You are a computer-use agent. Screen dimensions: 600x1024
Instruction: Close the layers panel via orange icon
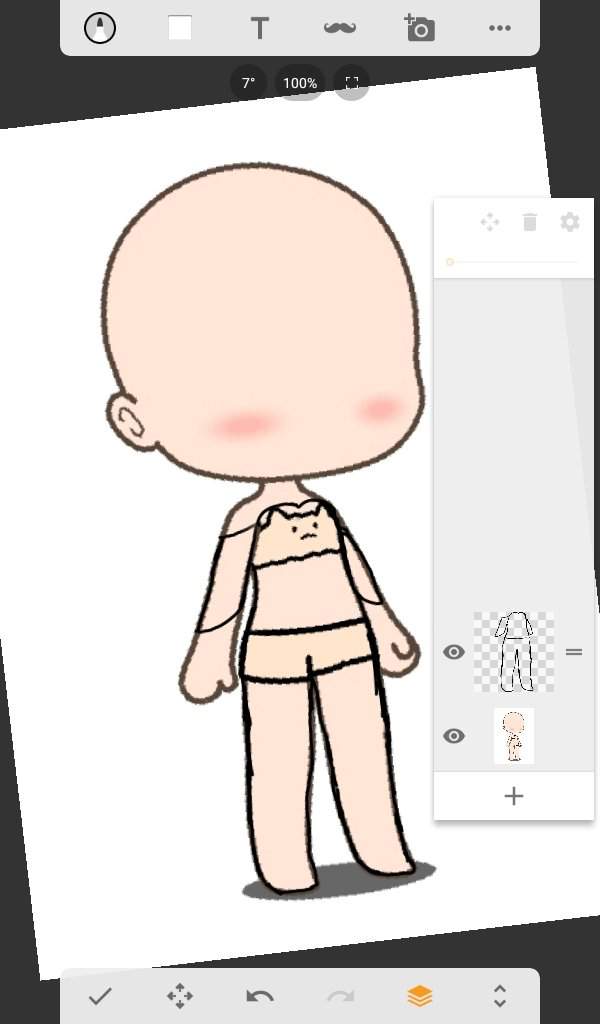coord(420,996)
